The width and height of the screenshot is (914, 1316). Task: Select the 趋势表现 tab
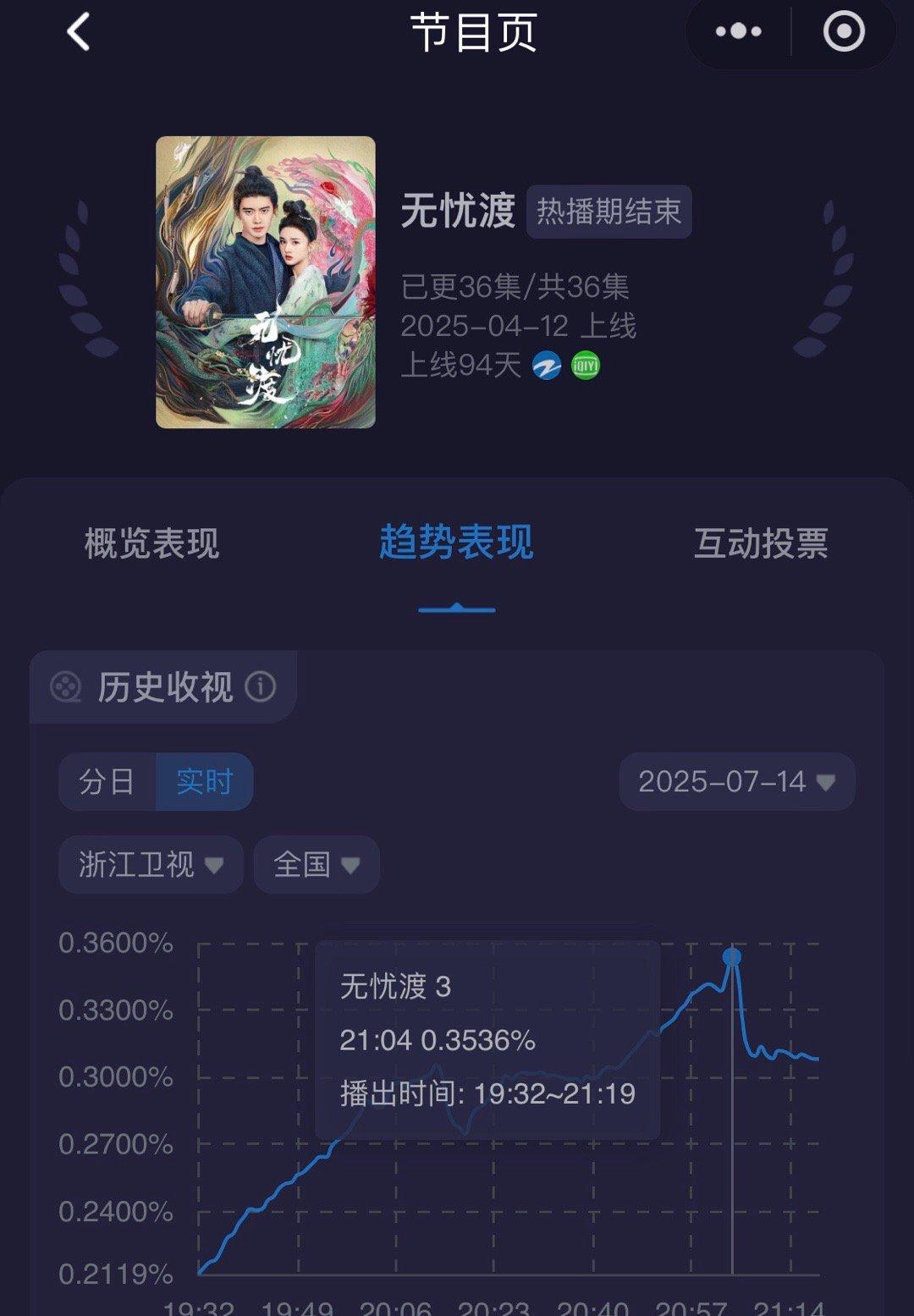click(456, 543)
